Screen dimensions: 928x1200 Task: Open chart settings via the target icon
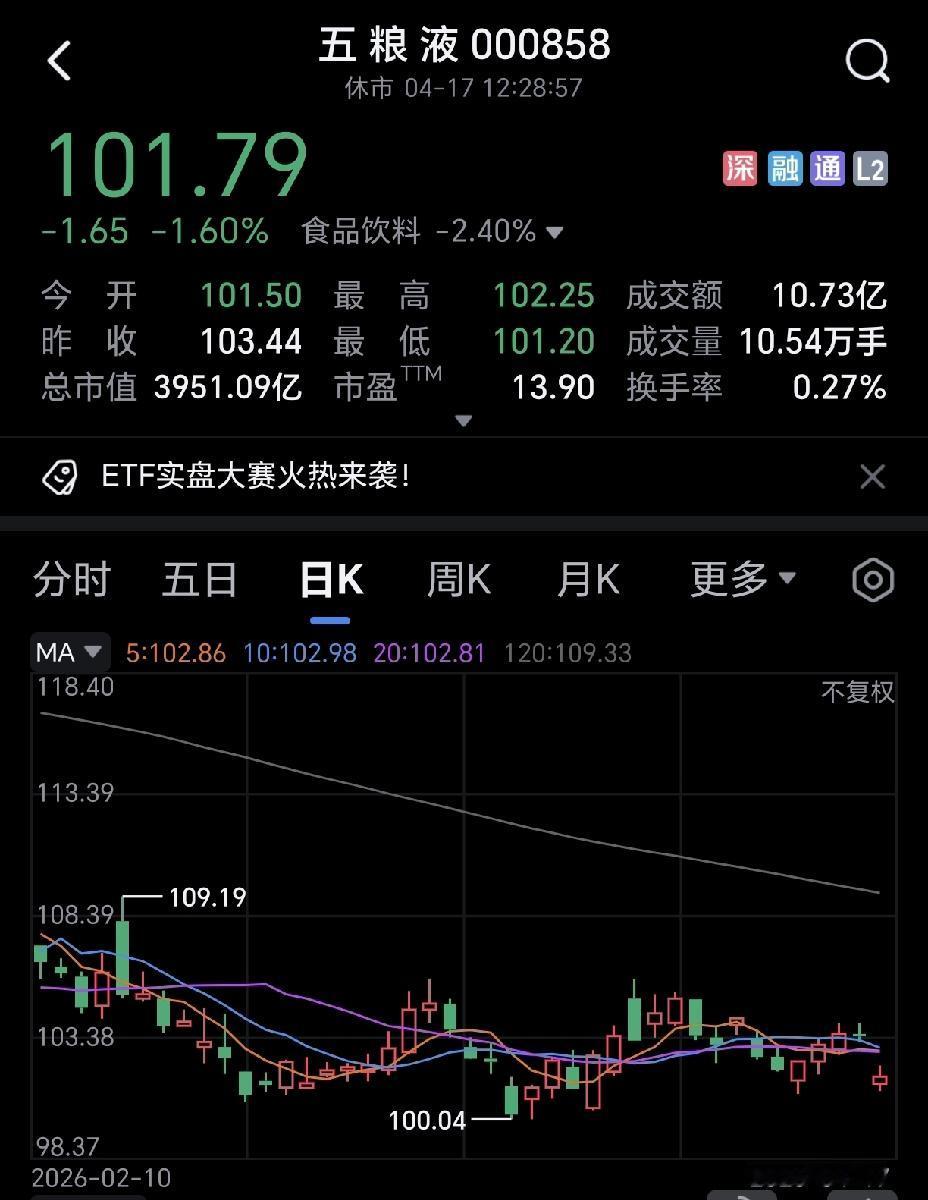[871, 580]
